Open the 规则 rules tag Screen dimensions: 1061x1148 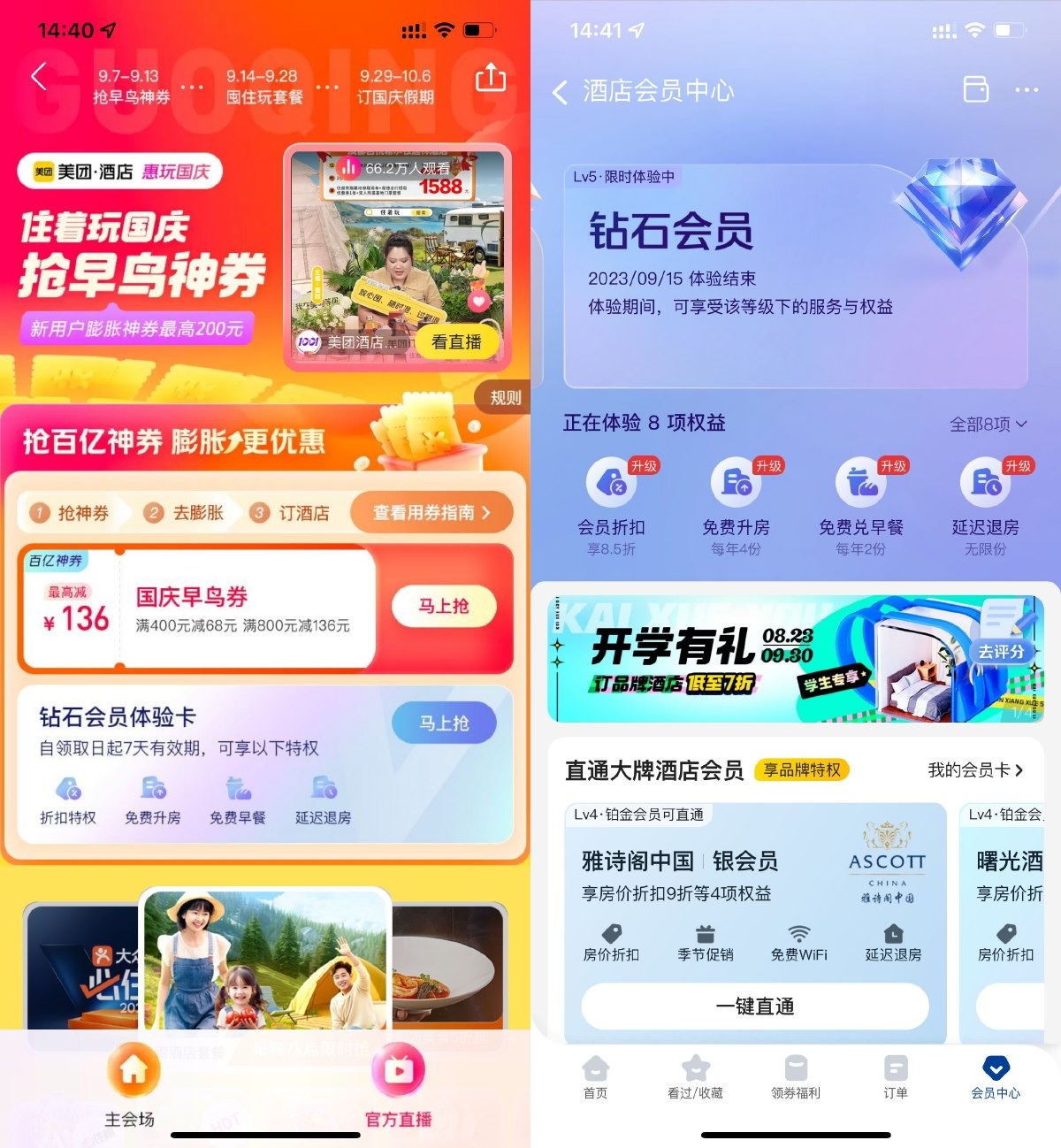click(x=505, y=398)
